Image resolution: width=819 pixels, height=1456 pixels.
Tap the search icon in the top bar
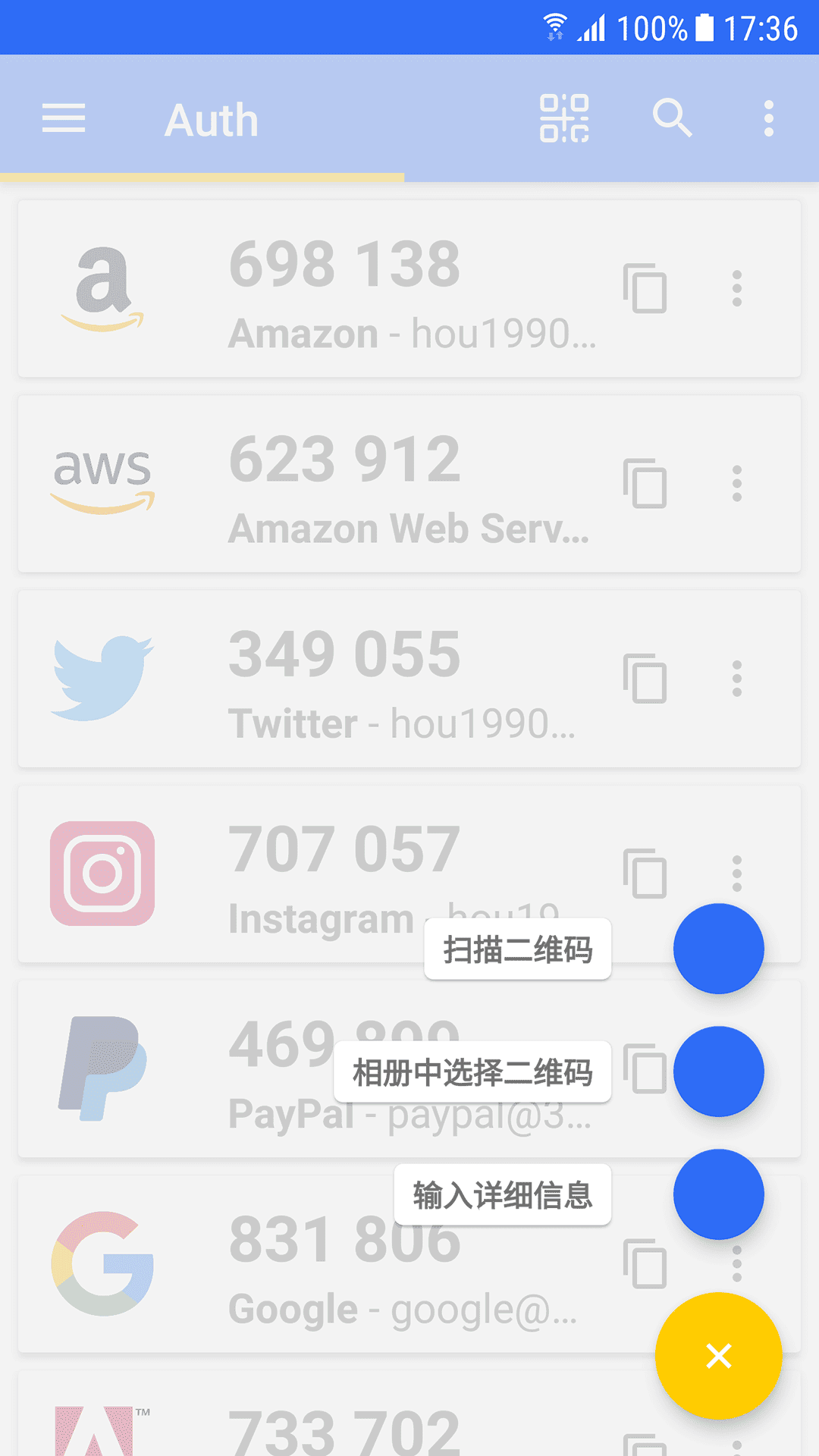pyautogui.click(x=672, y=118)
